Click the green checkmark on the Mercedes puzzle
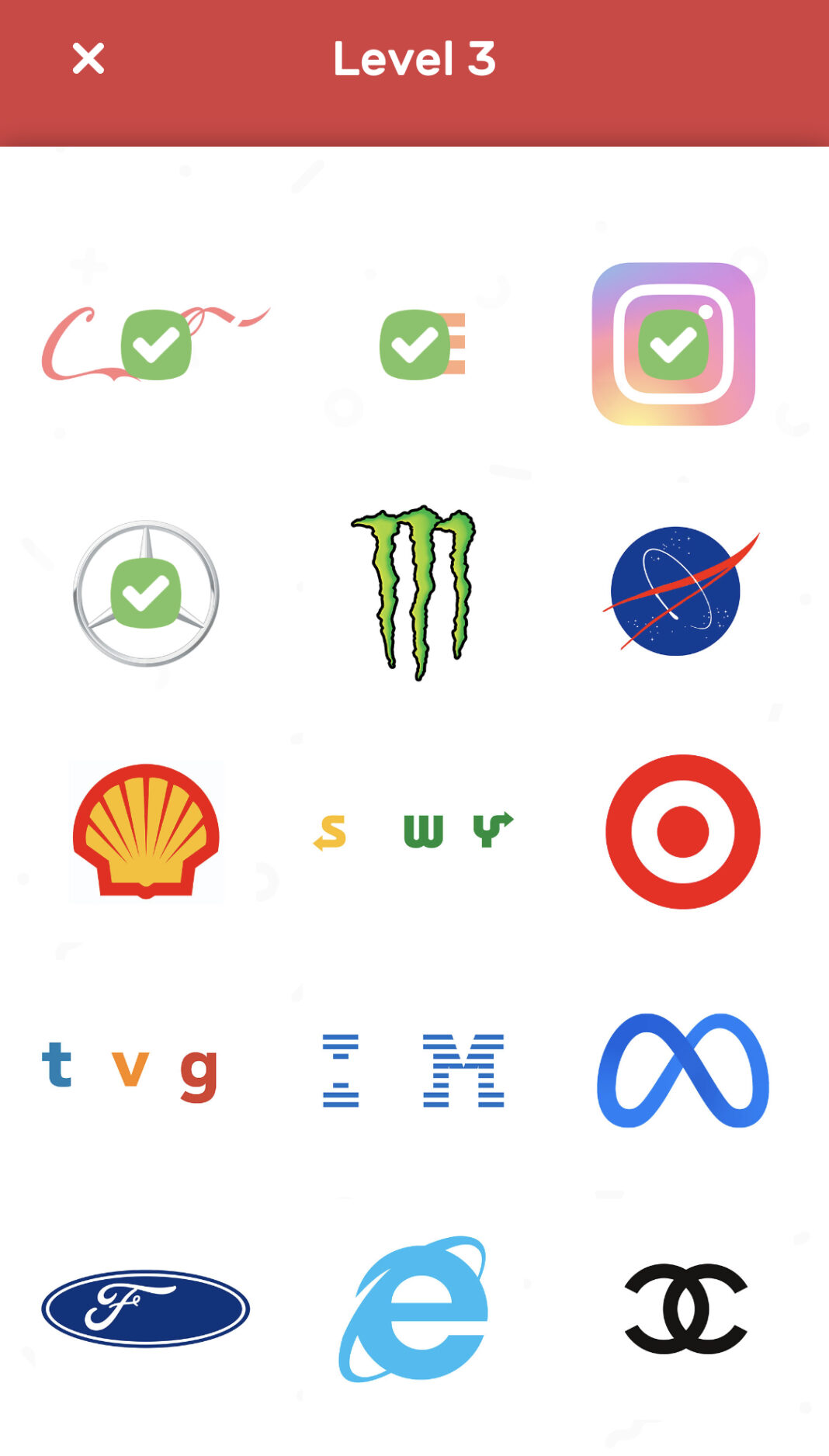The width and height of the screenshot is (829, 1456). [x=145, y=591]
